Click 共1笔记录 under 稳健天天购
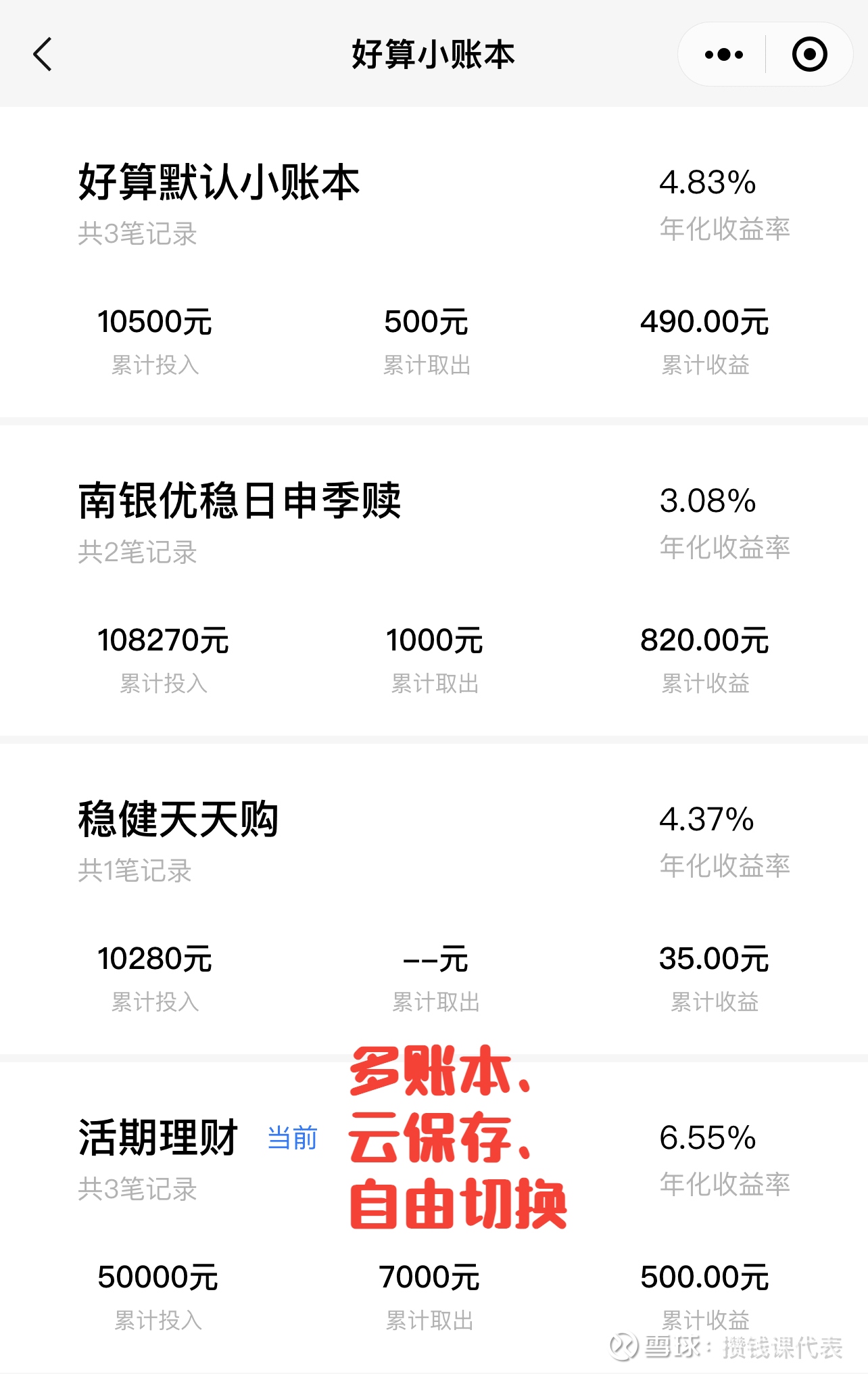The height and width of the screenshot is (1374, 868). coord(133,871)
